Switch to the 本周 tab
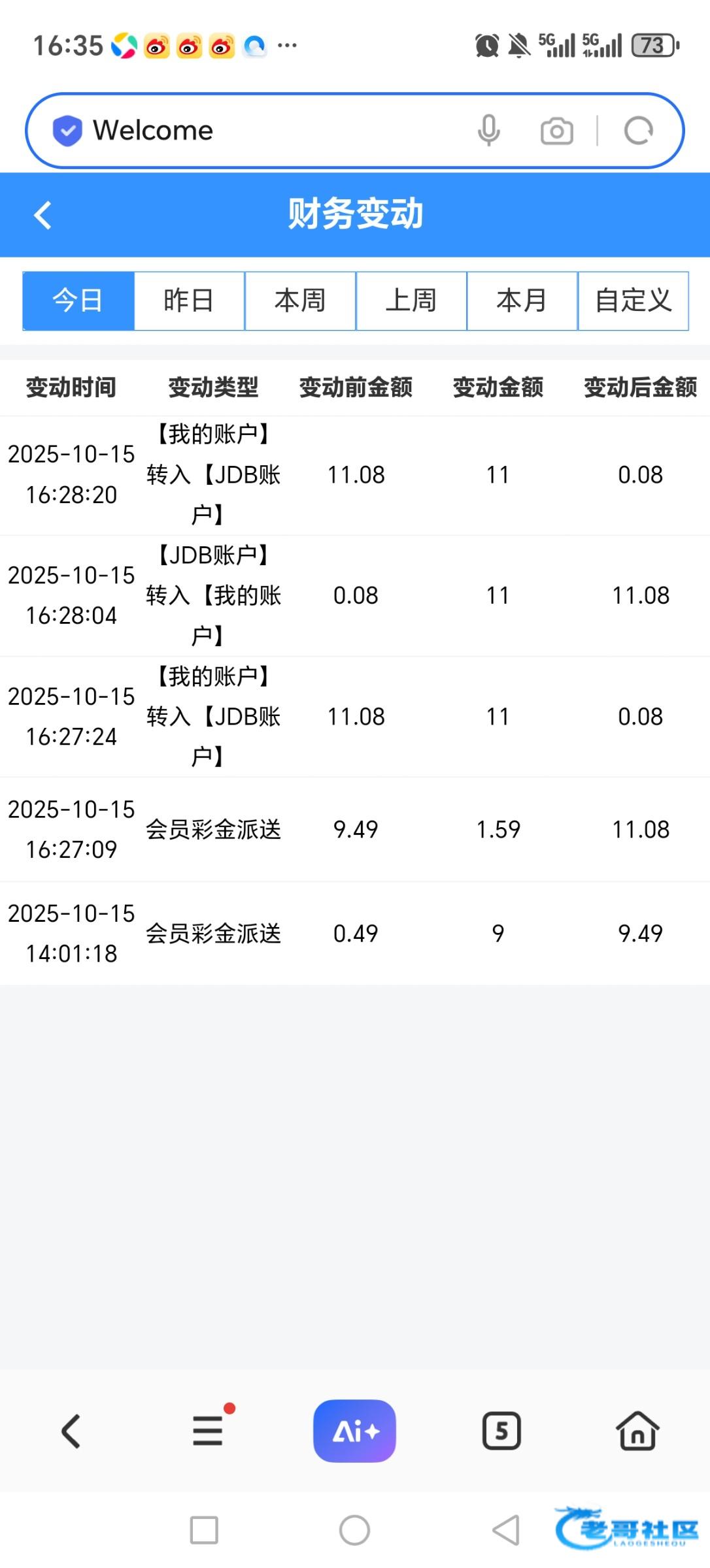Viewport: 710px width, 1568px height. 300,301
